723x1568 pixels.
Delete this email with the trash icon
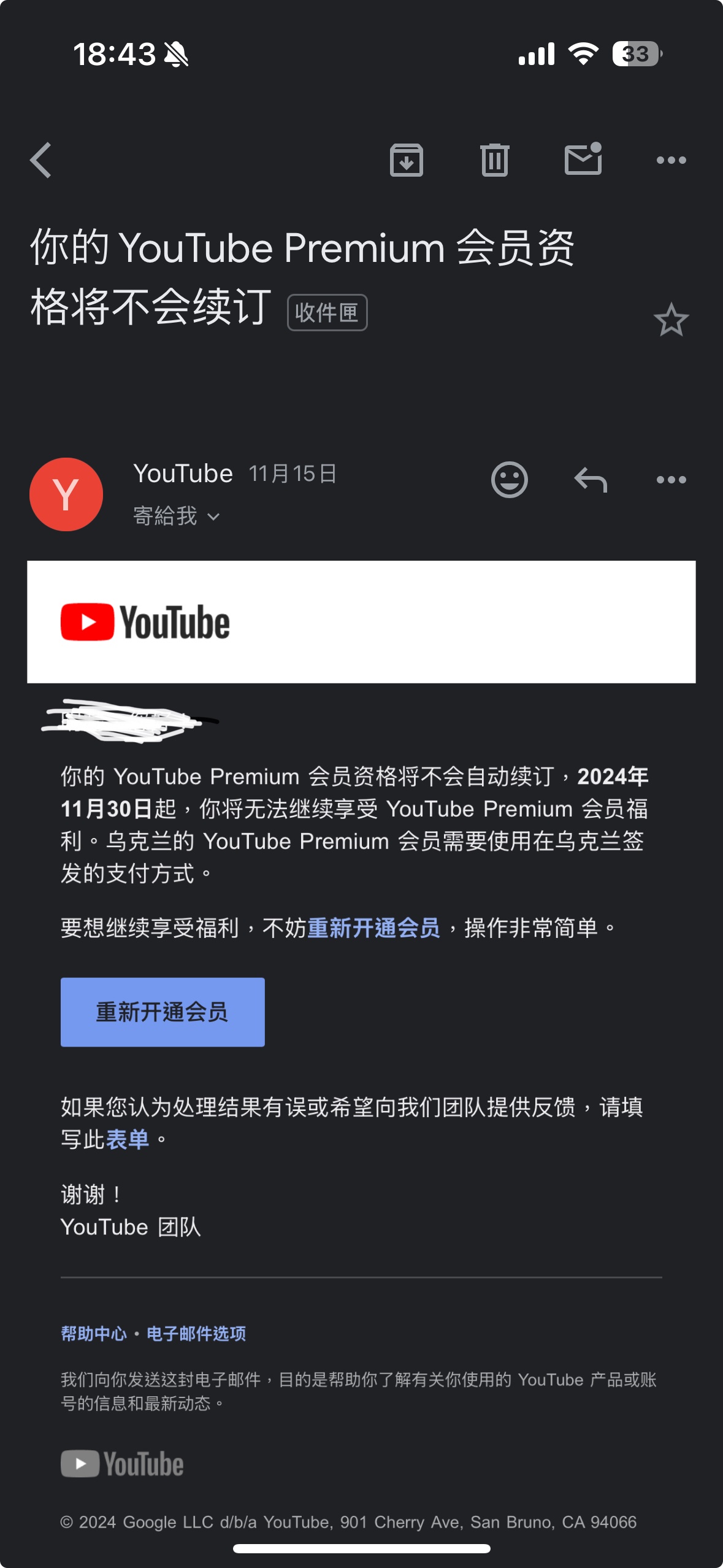pos(494,160)
